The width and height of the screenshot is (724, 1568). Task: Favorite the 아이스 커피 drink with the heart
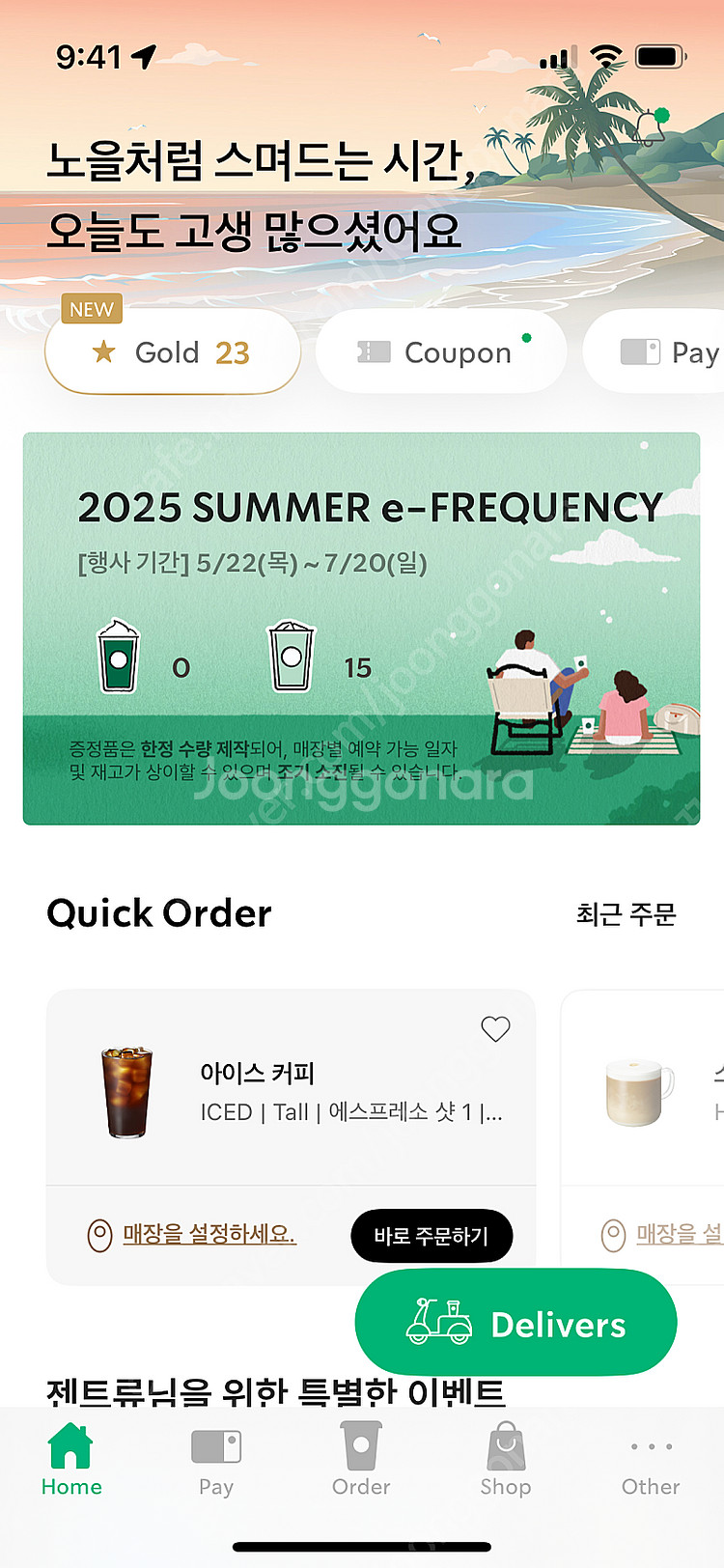pyautogui.click(x=495, y=1029)
